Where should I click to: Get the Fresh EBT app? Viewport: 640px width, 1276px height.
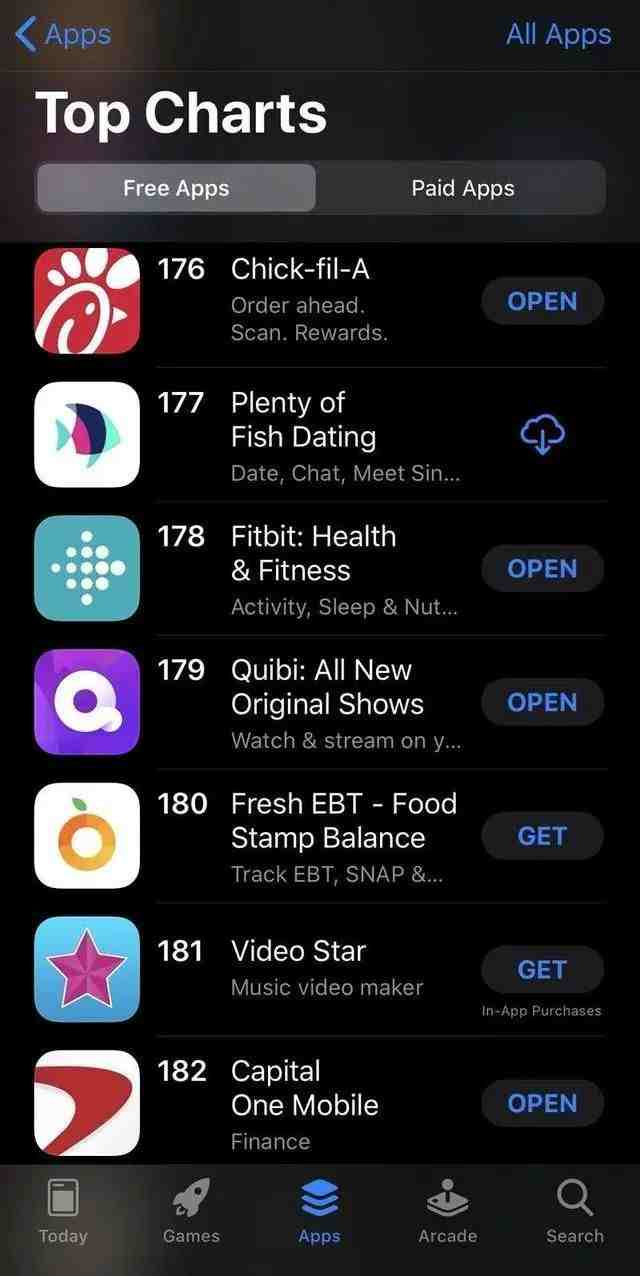(542, 836)
